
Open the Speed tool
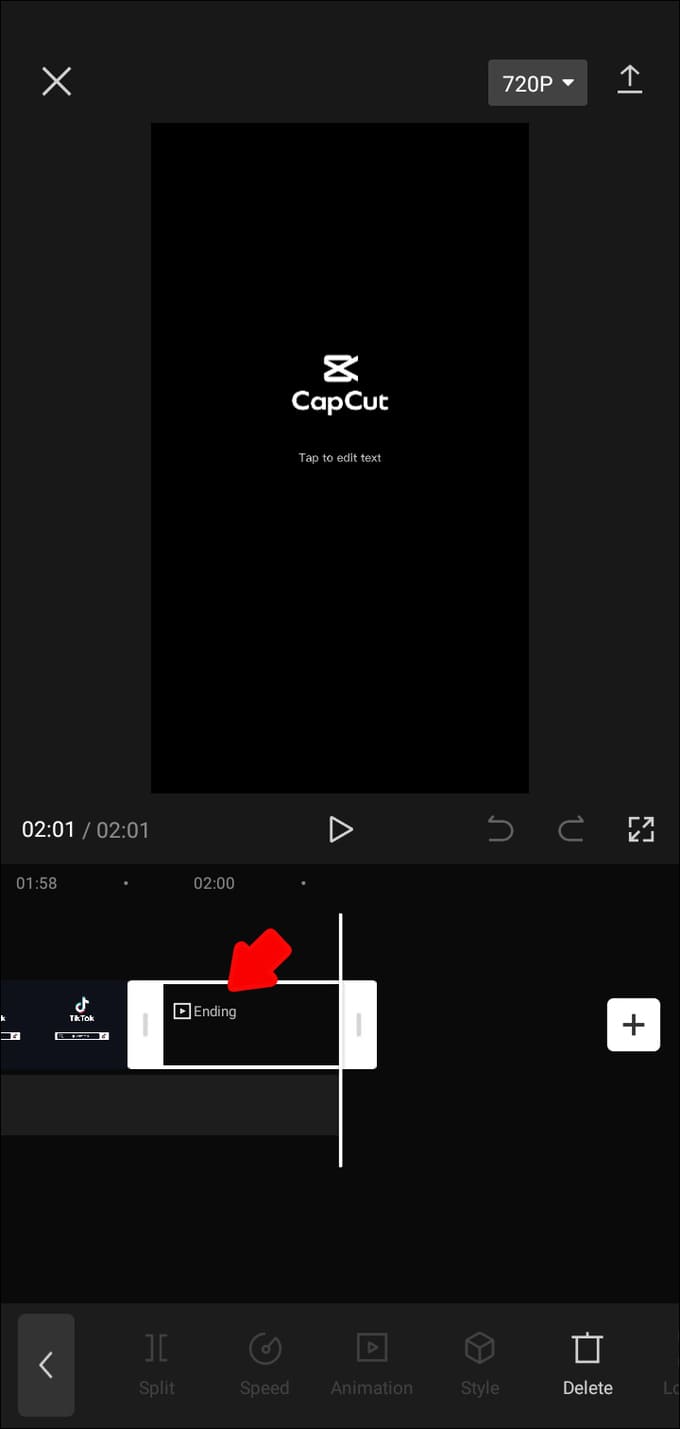tap(264, 1364)
